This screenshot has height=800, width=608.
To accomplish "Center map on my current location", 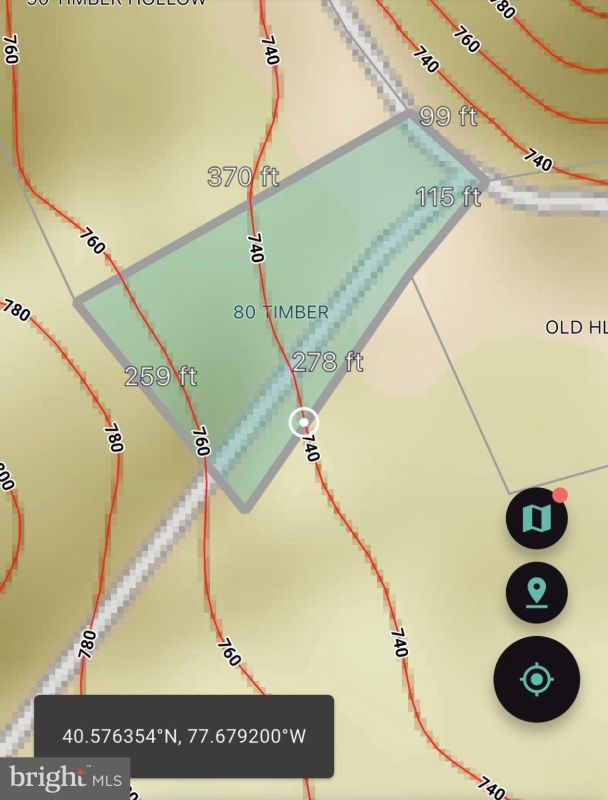I will [537, 679].
